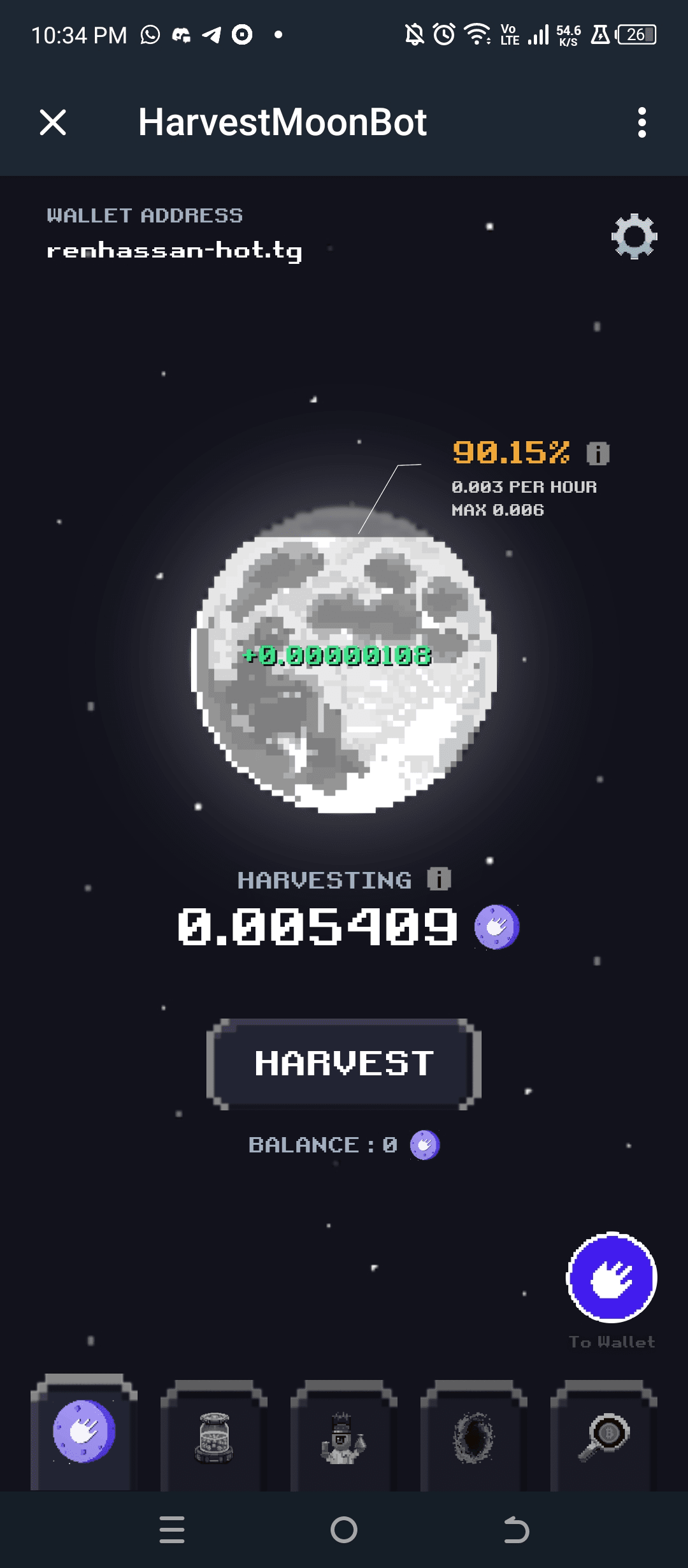Tap the Harvest button

[344, 1063]
